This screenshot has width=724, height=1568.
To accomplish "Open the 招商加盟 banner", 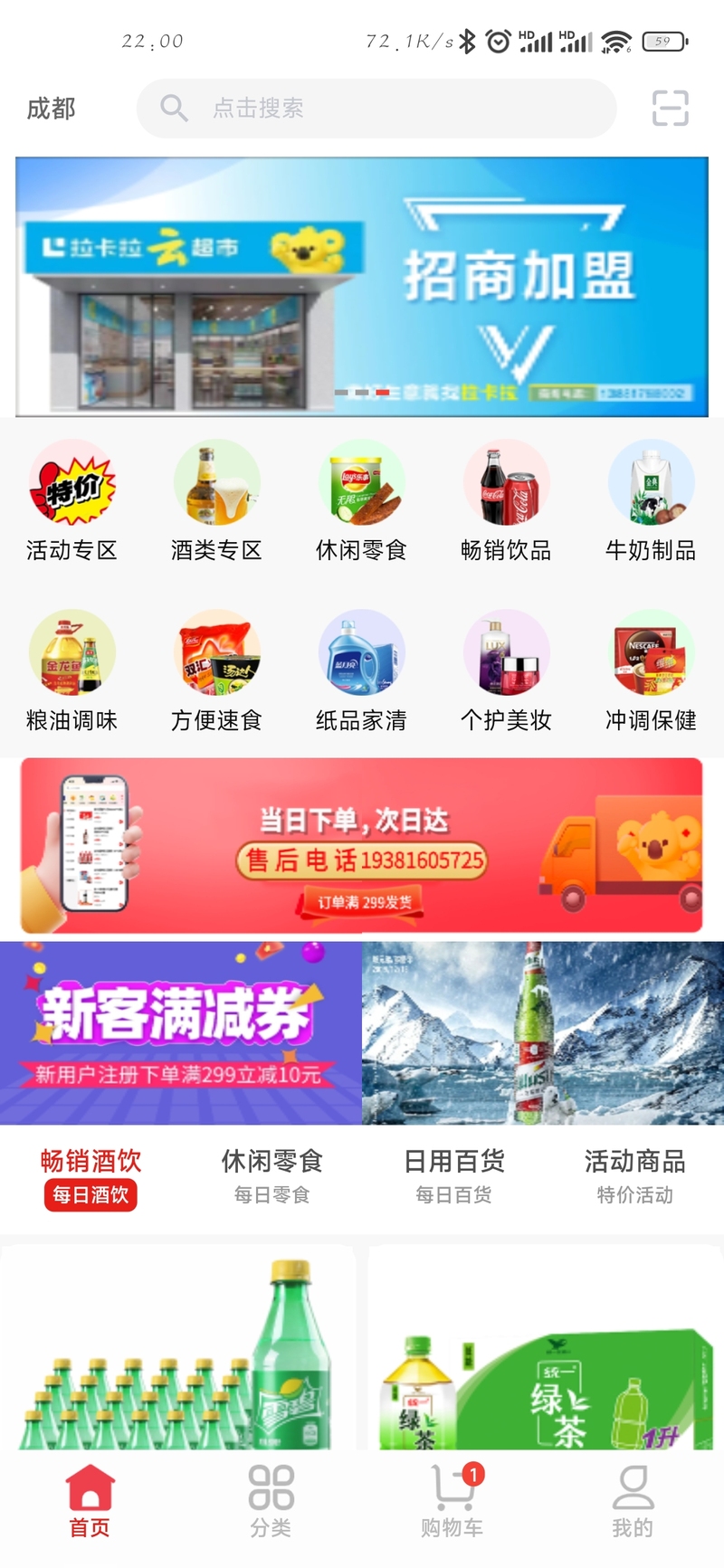I will click(362, 287).
